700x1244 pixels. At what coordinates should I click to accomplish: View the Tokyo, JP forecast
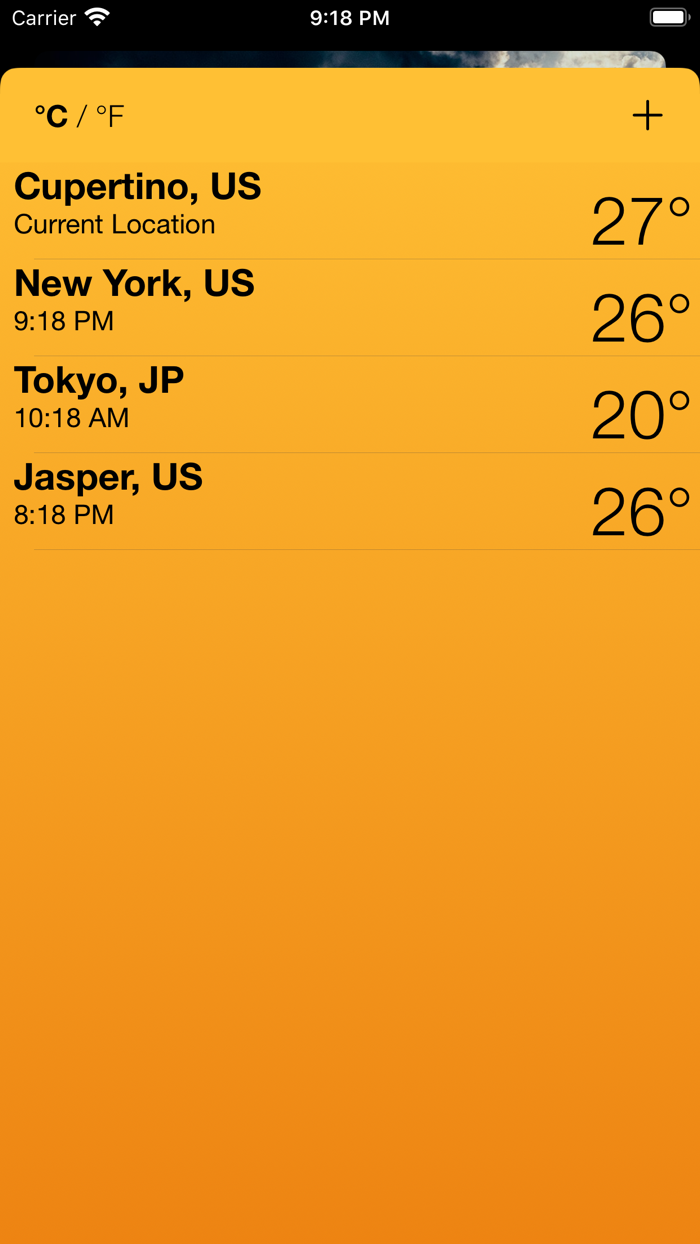(x=350, y=404)
